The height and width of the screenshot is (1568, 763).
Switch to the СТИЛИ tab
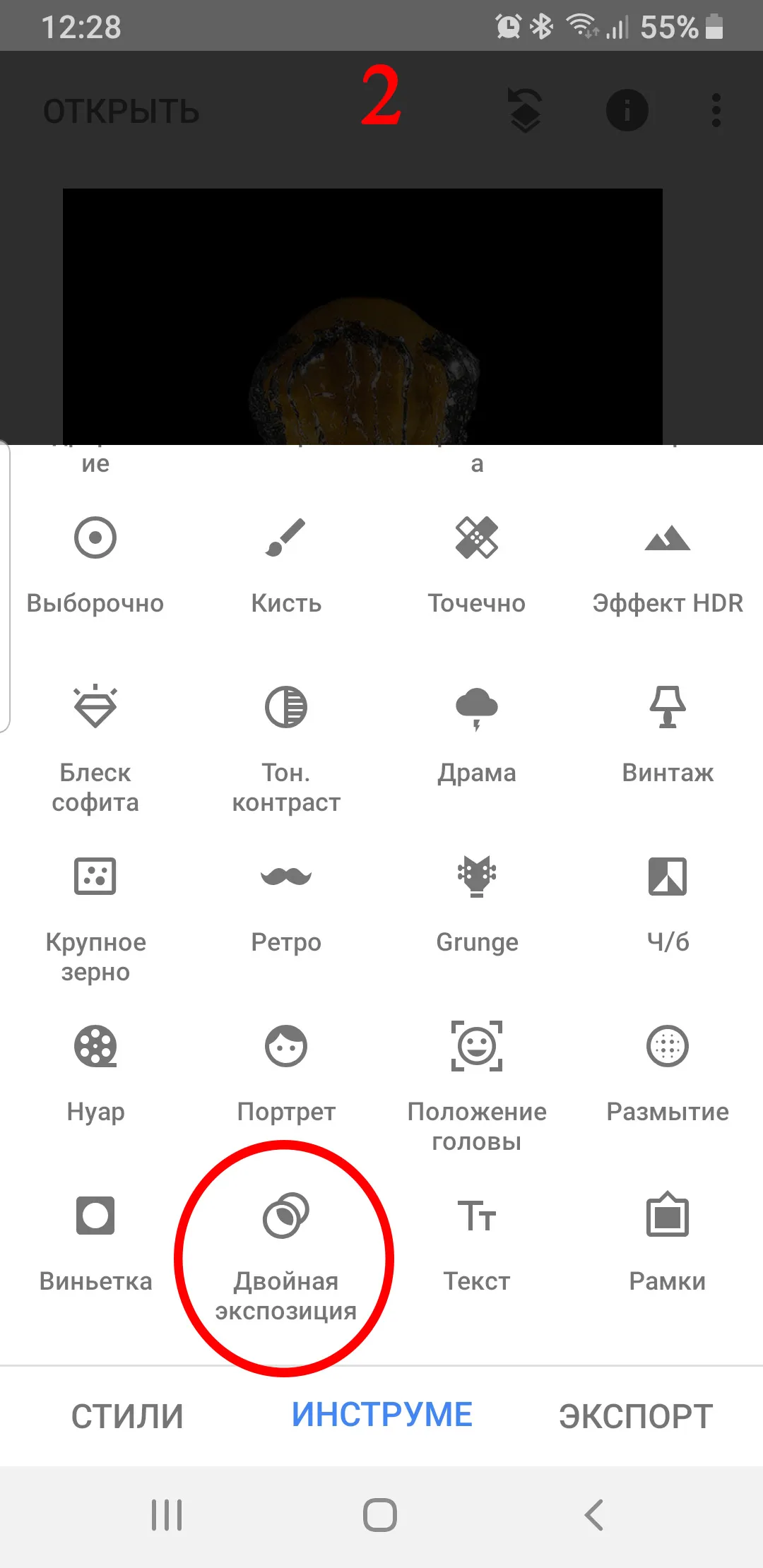tap(127, 1416)
